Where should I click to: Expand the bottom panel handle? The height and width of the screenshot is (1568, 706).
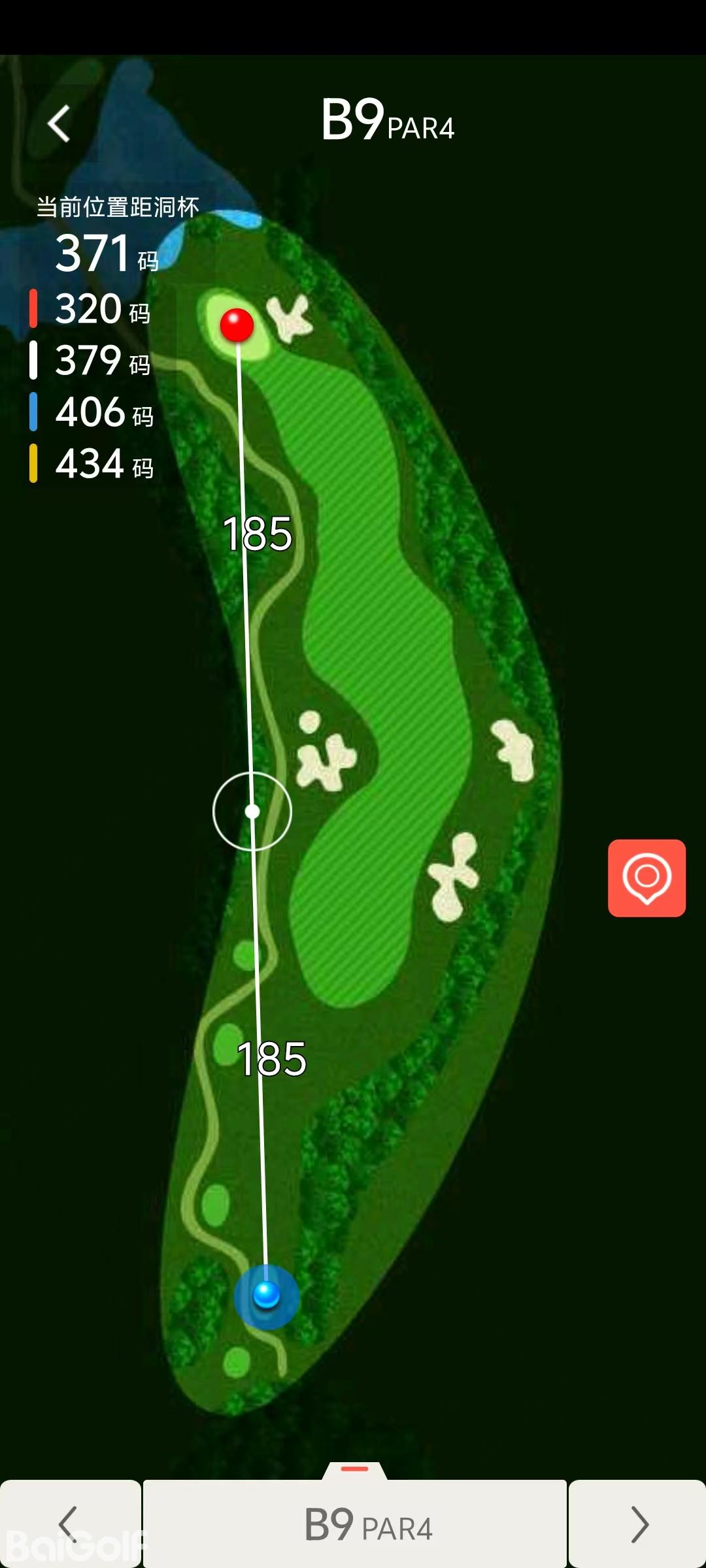(x=355, y=1469)
